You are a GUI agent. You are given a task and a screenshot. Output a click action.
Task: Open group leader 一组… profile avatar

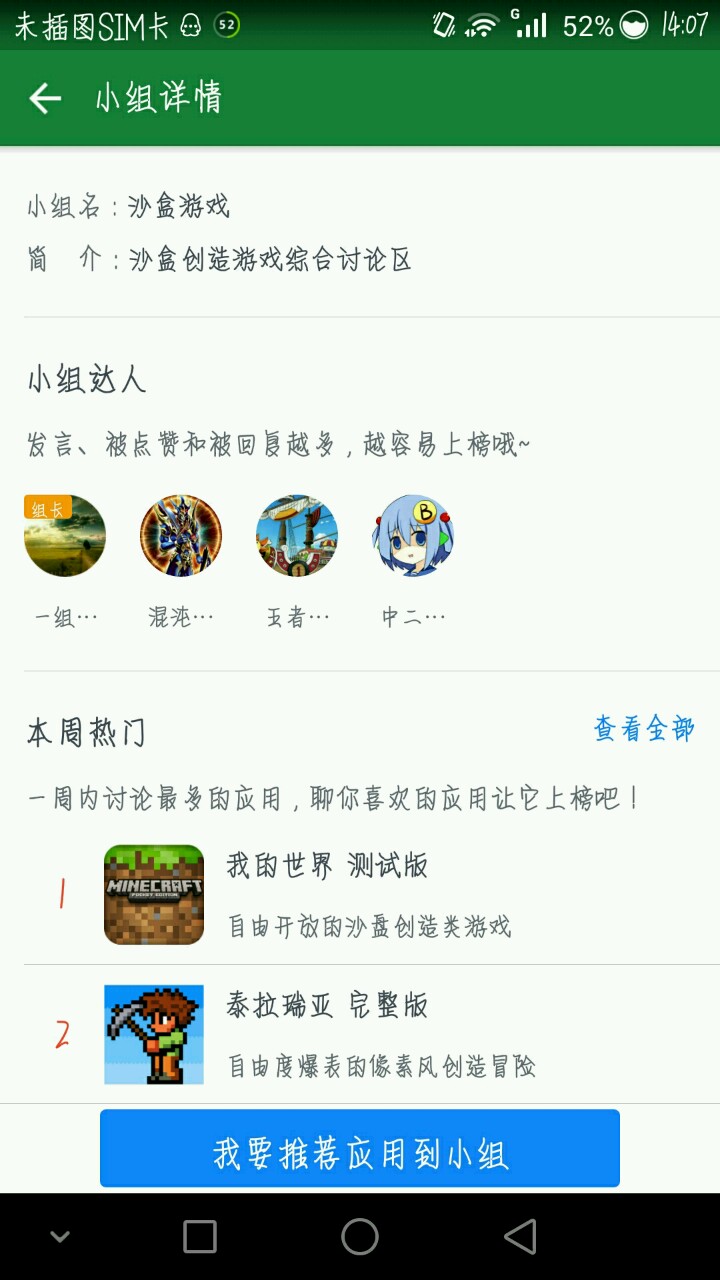65,536
